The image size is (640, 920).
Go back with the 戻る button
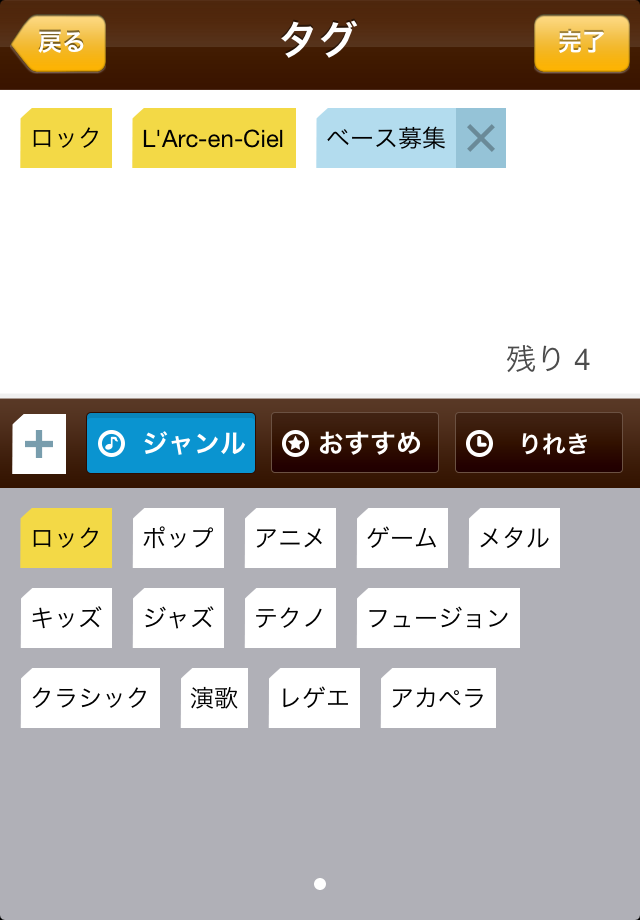pos(59,43)
